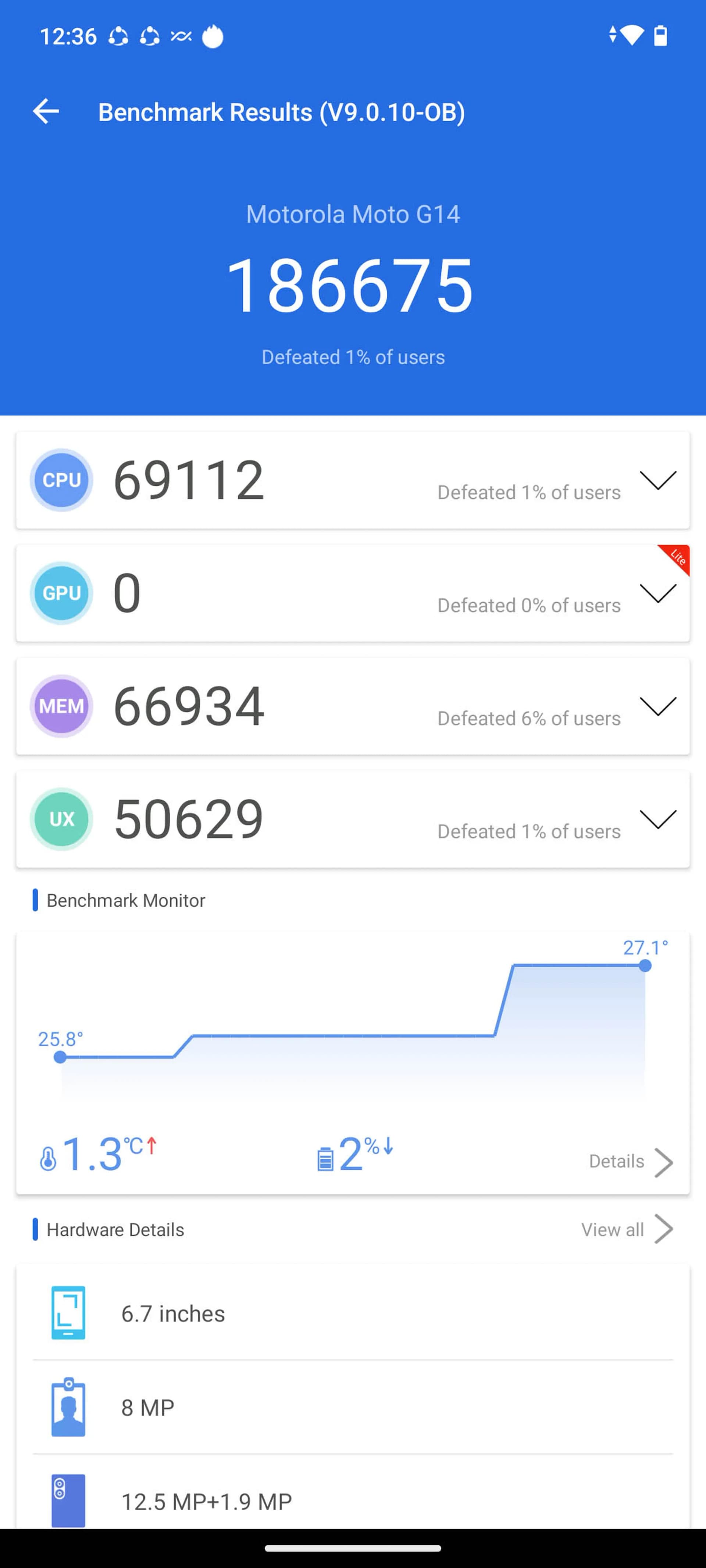Expand the CPU score details
Screen dimensions: 706x1568
(x=657, y=480)
